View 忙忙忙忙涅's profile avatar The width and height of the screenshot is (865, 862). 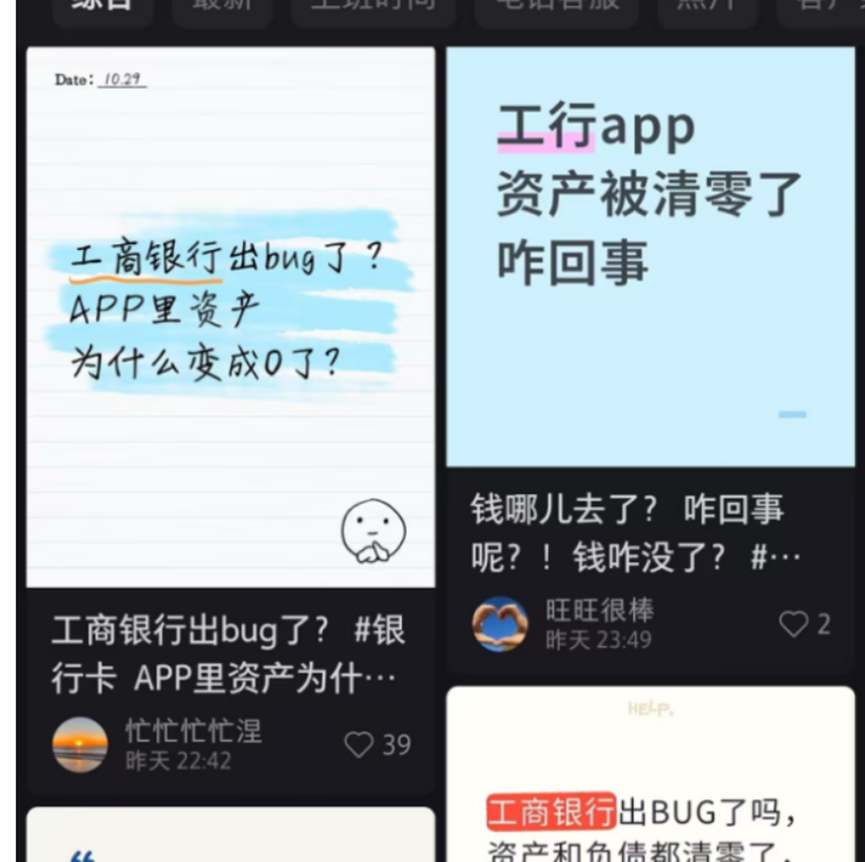pyautogui.click(x=80, y=745)
